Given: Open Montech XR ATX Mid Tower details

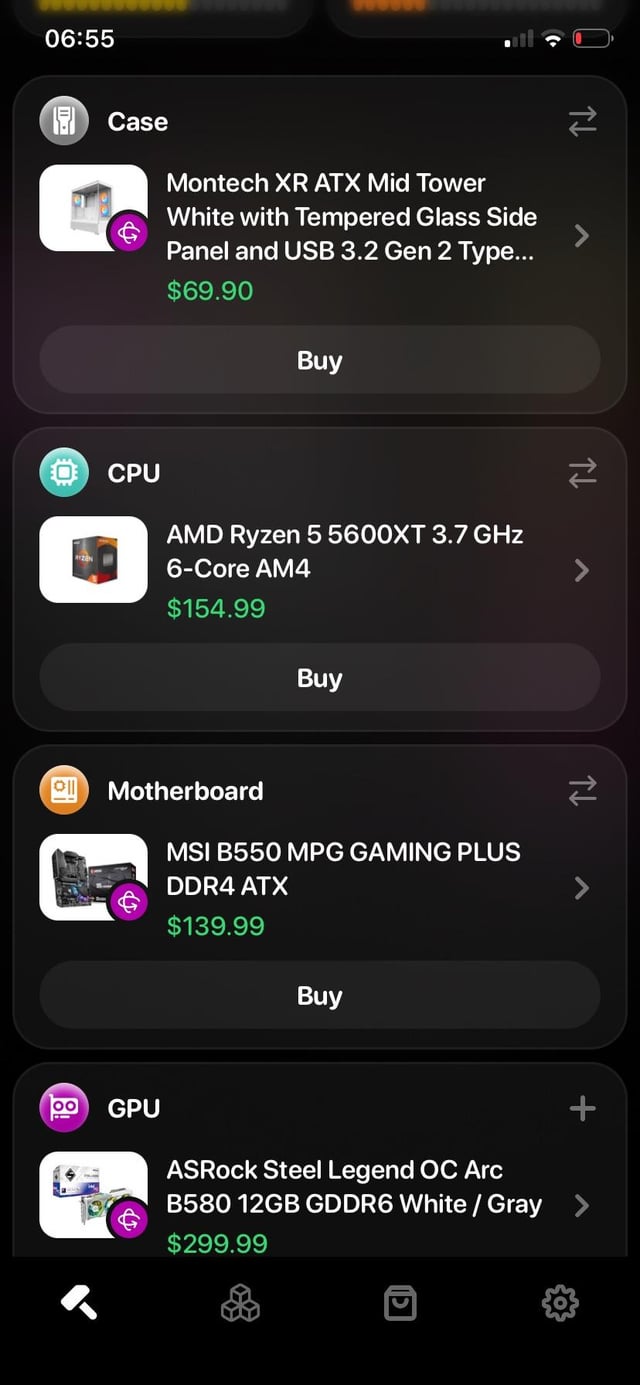Looking at the screenshot, I should (x=582, y=236).
